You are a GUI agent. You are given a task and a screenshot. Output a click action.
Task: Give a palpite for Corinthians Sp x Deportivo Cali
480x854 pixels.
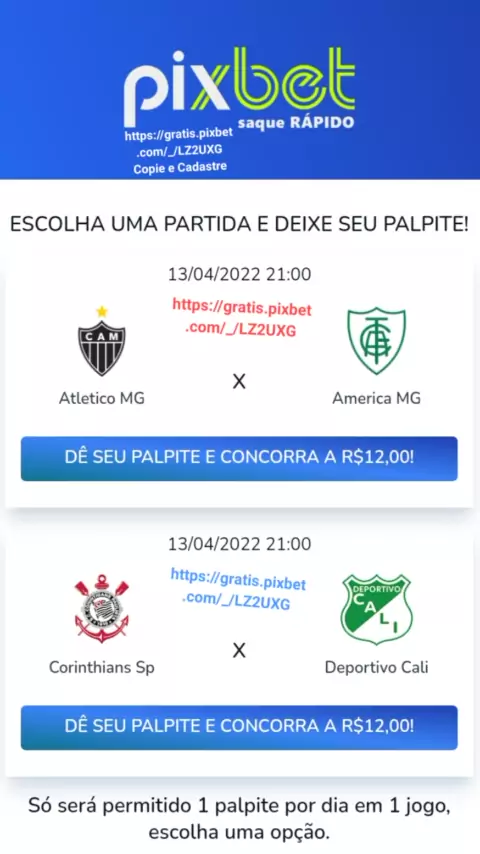tap(239, 727)
